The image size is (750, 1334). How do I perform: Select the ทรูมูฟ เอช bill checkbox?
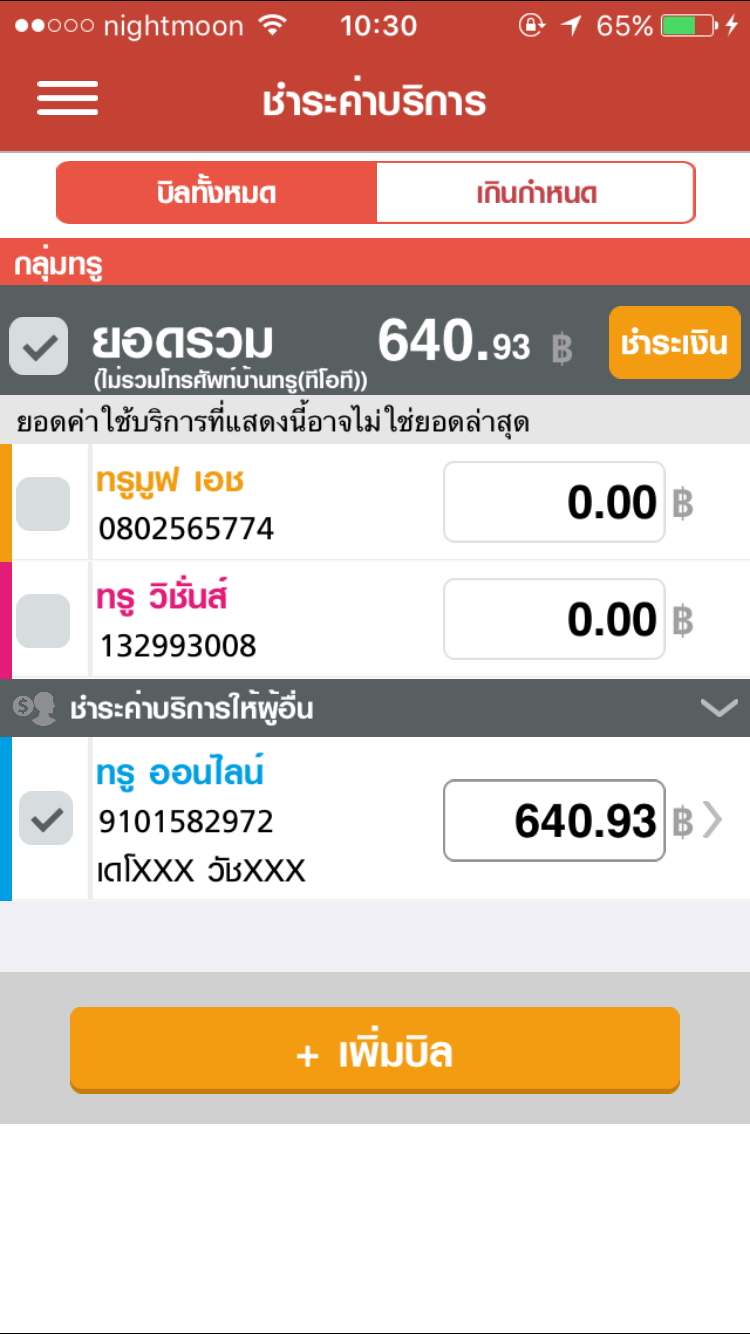44,503
